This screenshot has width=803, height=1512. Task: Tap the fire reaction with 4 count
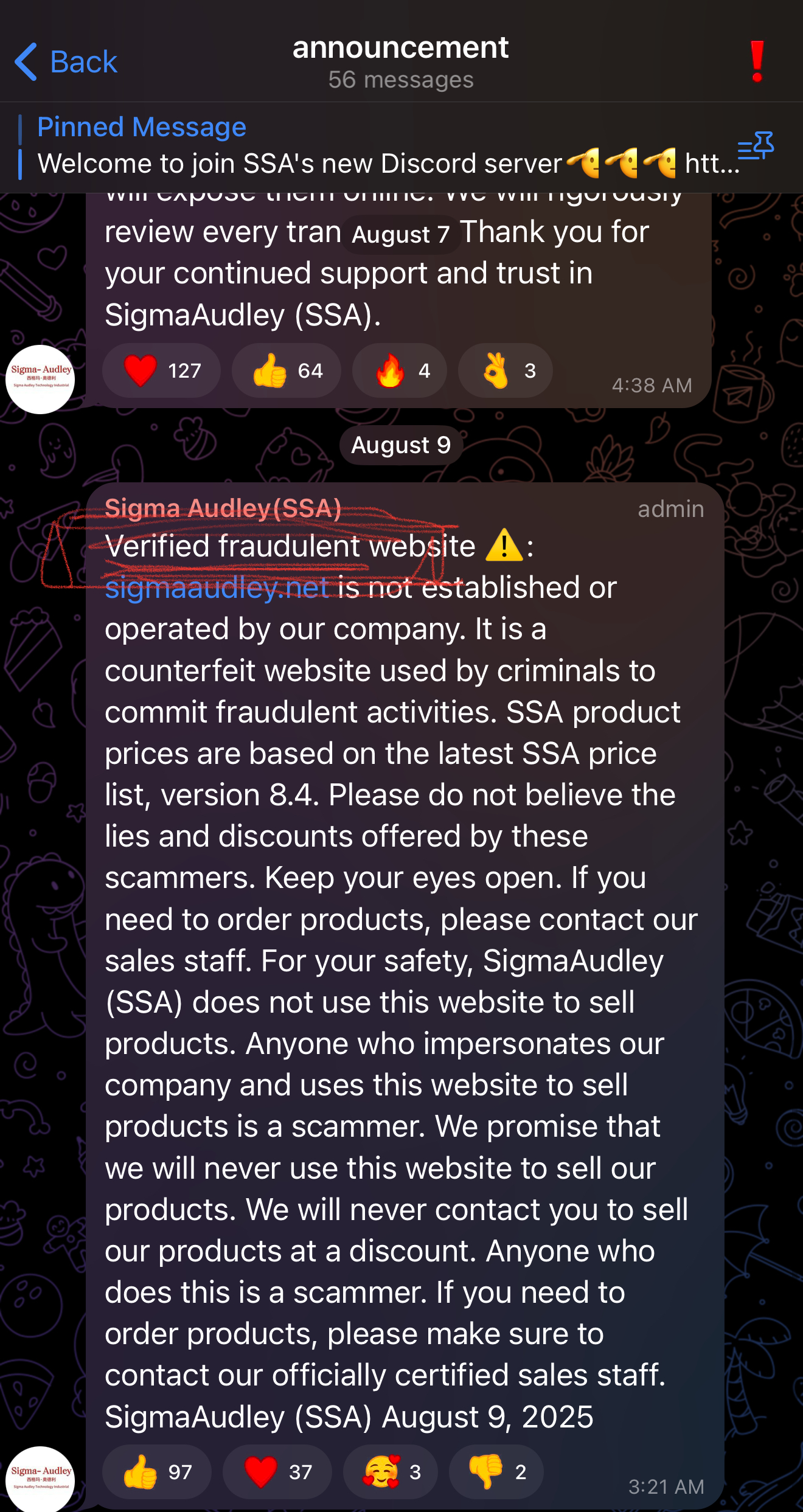[400, 370]
